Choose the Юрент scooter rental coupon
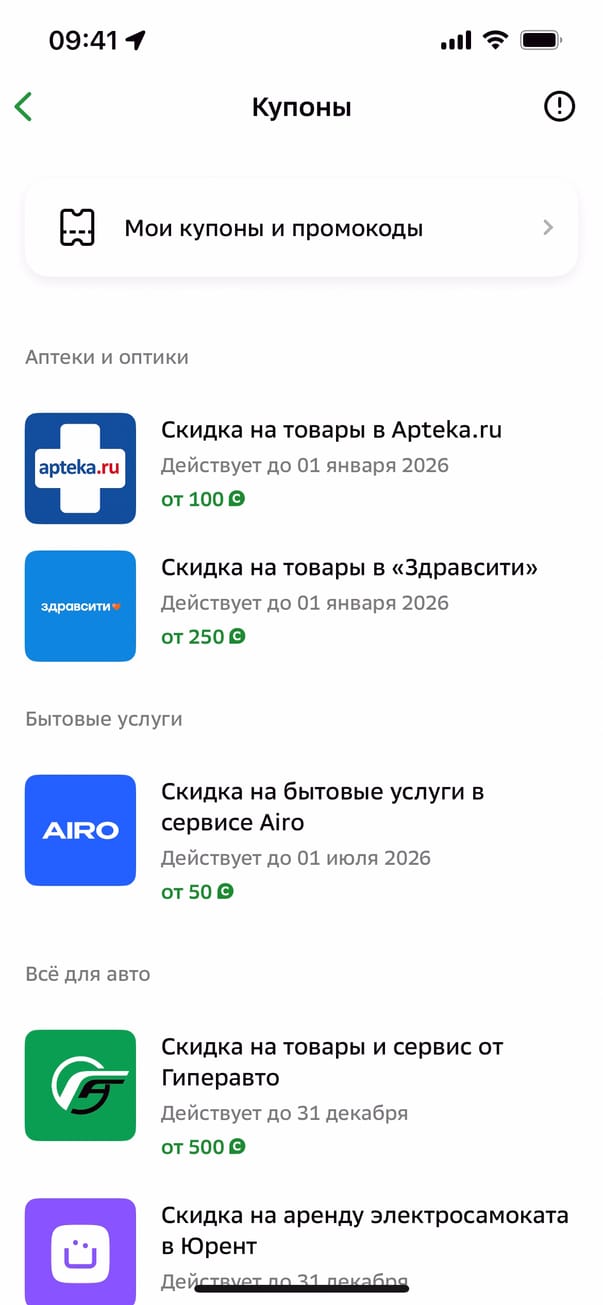 point(364,1231)
